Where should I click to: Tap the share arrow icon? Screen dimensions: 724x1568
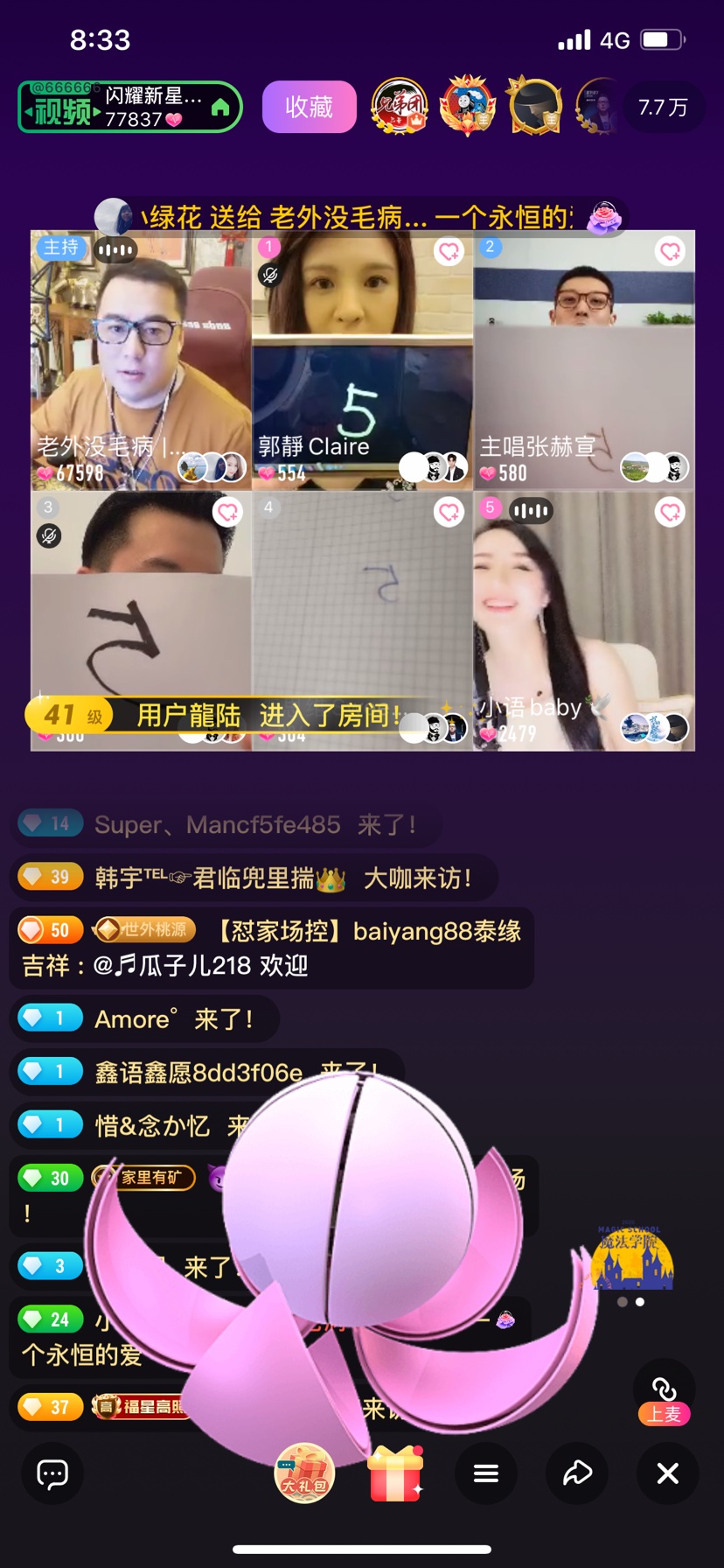[x=576, y=1473]
